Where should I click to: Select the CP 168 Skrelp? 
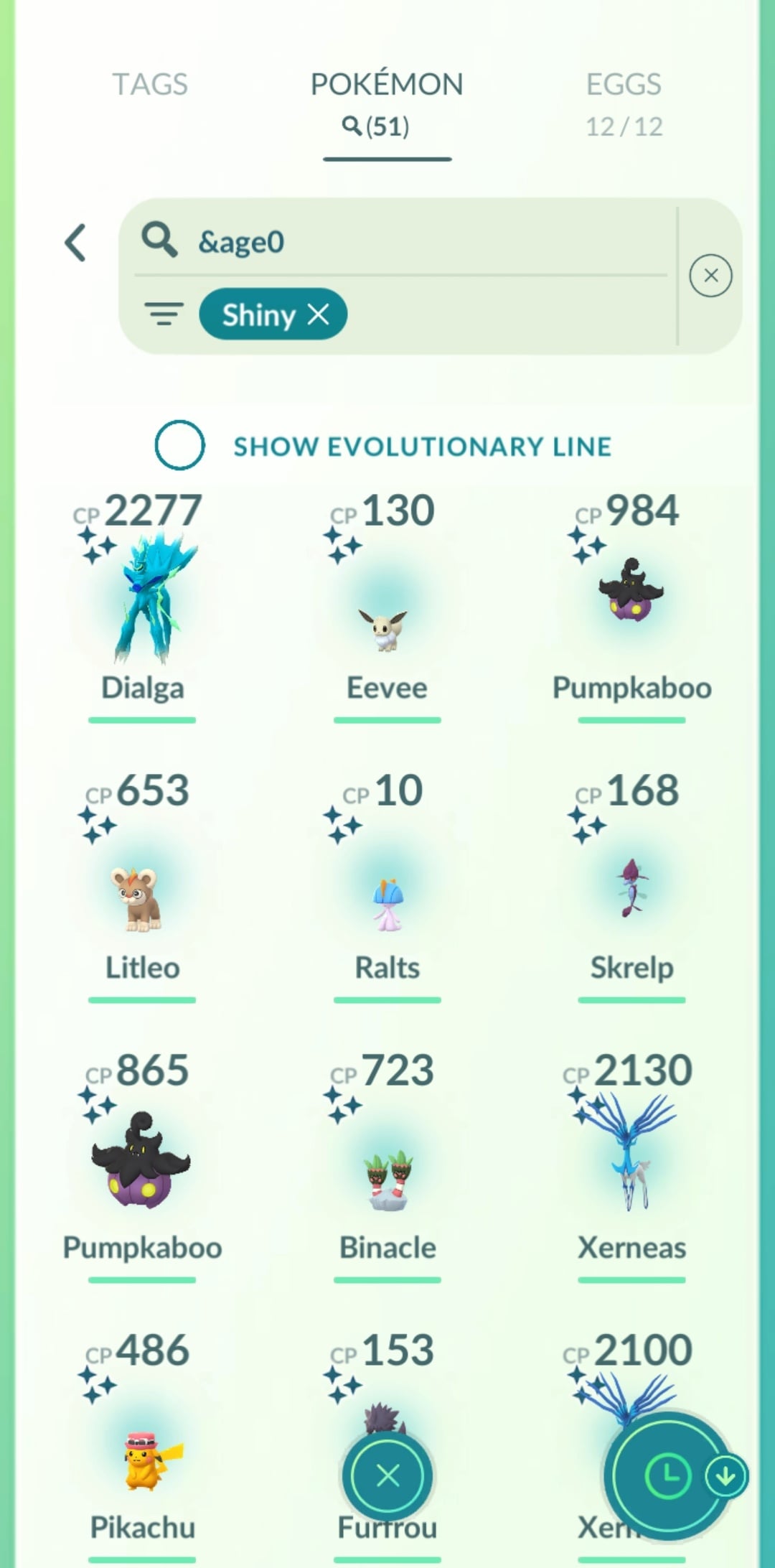pos(631,890)
